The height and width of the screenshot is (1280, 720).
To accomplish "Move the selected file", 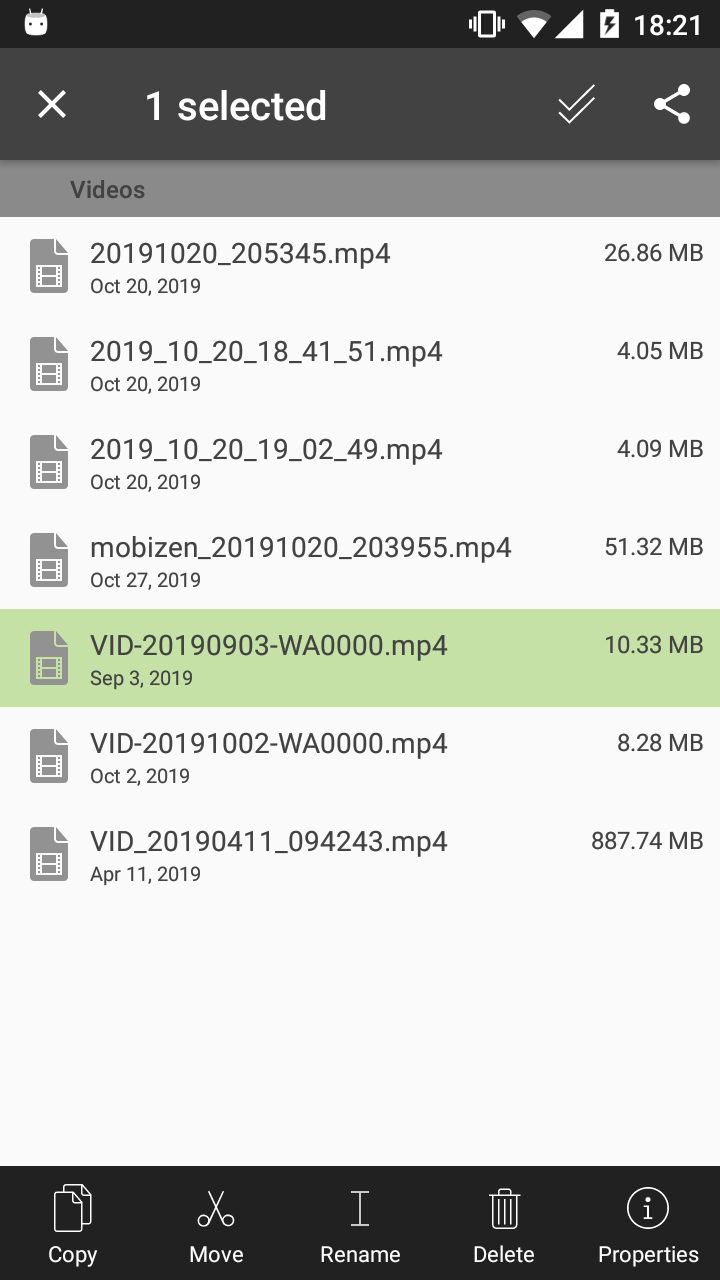I will (x=216, y=1223).
